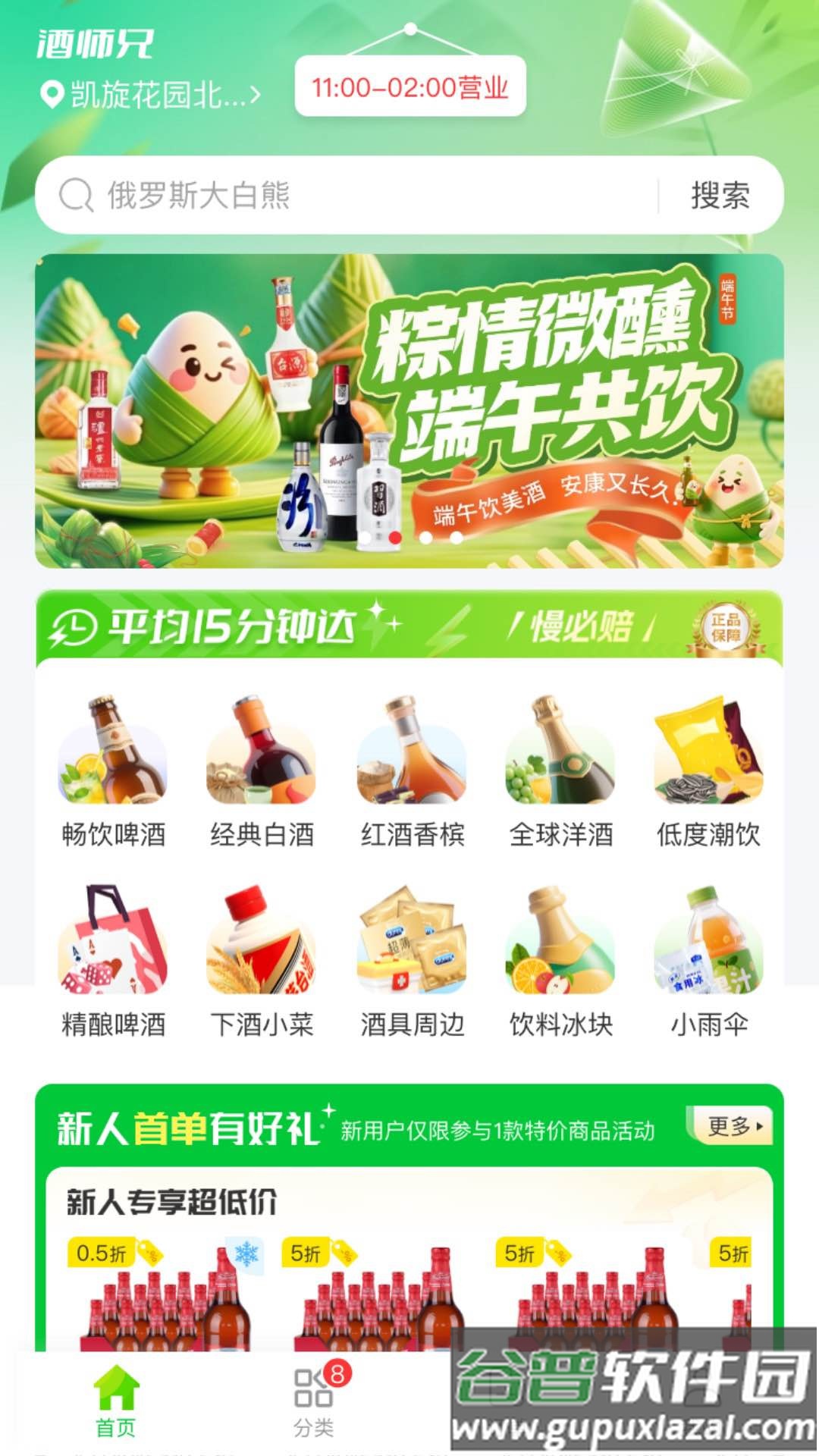
Task: Browse the 经典白酒 category
Action: pos(262,772)
